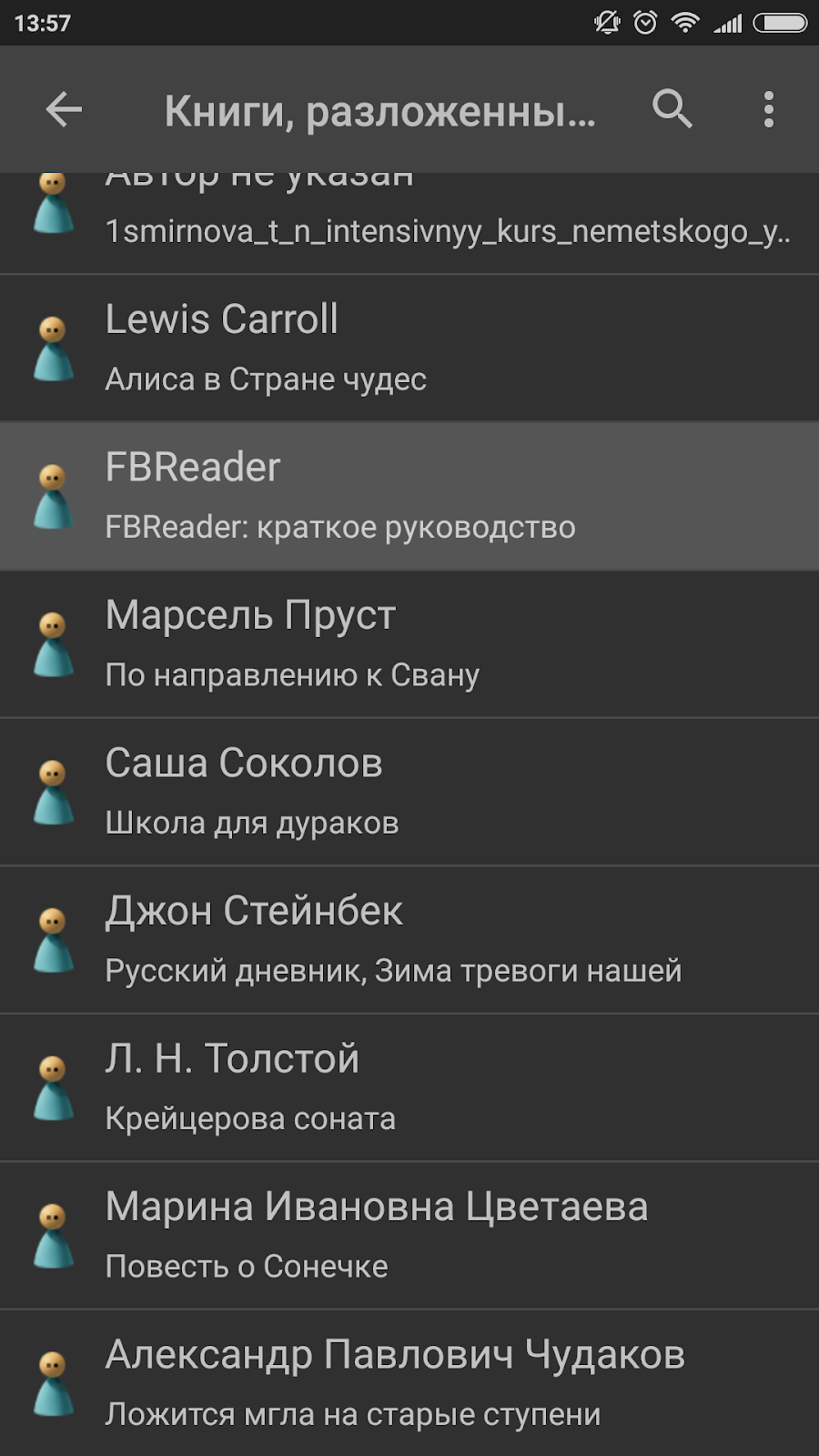Select the FBReader author row

[x=409, y=496]
